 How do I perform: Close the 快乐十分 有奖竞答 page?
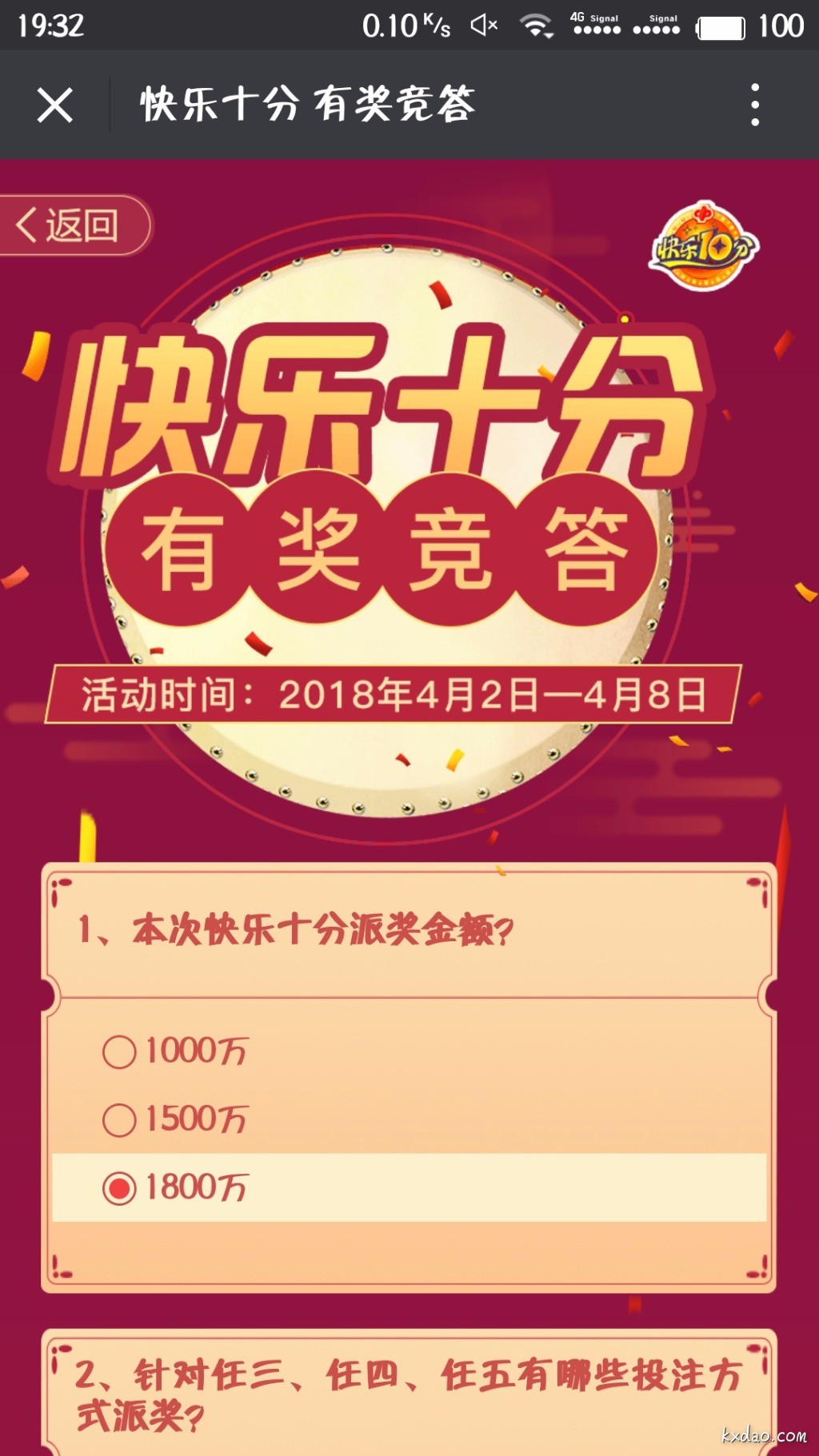tap(54, 105)
